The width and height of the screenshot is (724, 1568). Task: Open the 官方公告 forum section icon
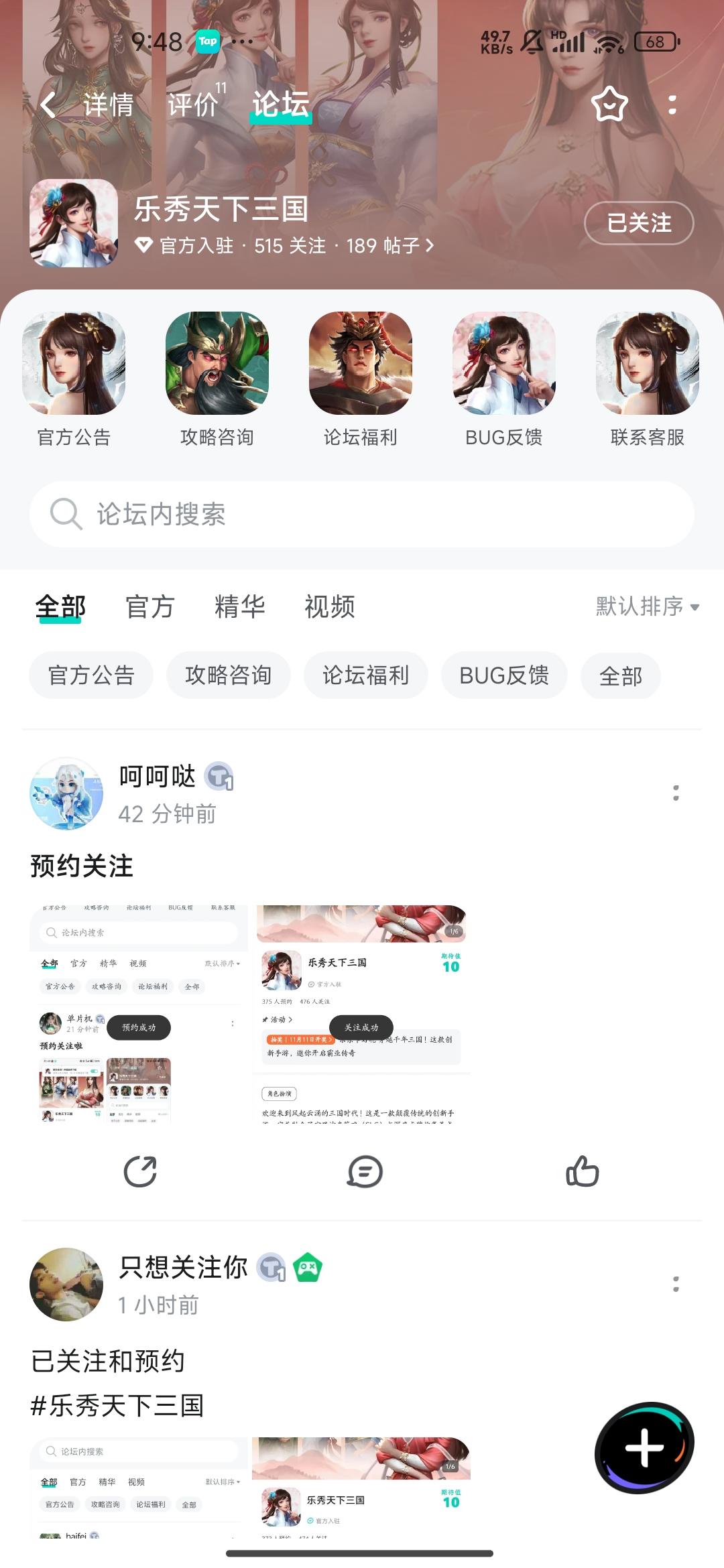tap(76, 365)
